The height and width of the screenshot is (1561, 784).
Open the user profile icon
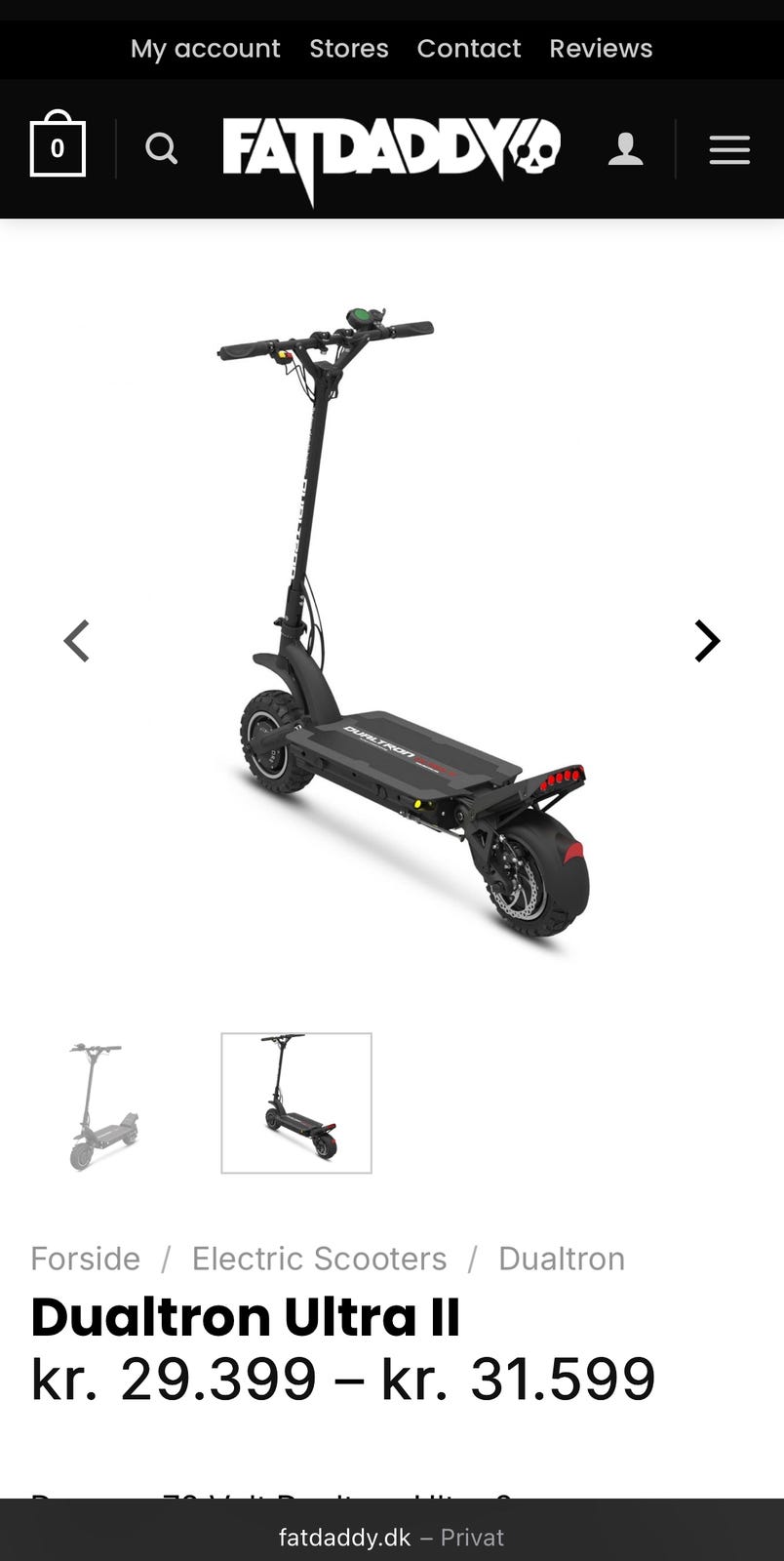[x=625, y=149]
